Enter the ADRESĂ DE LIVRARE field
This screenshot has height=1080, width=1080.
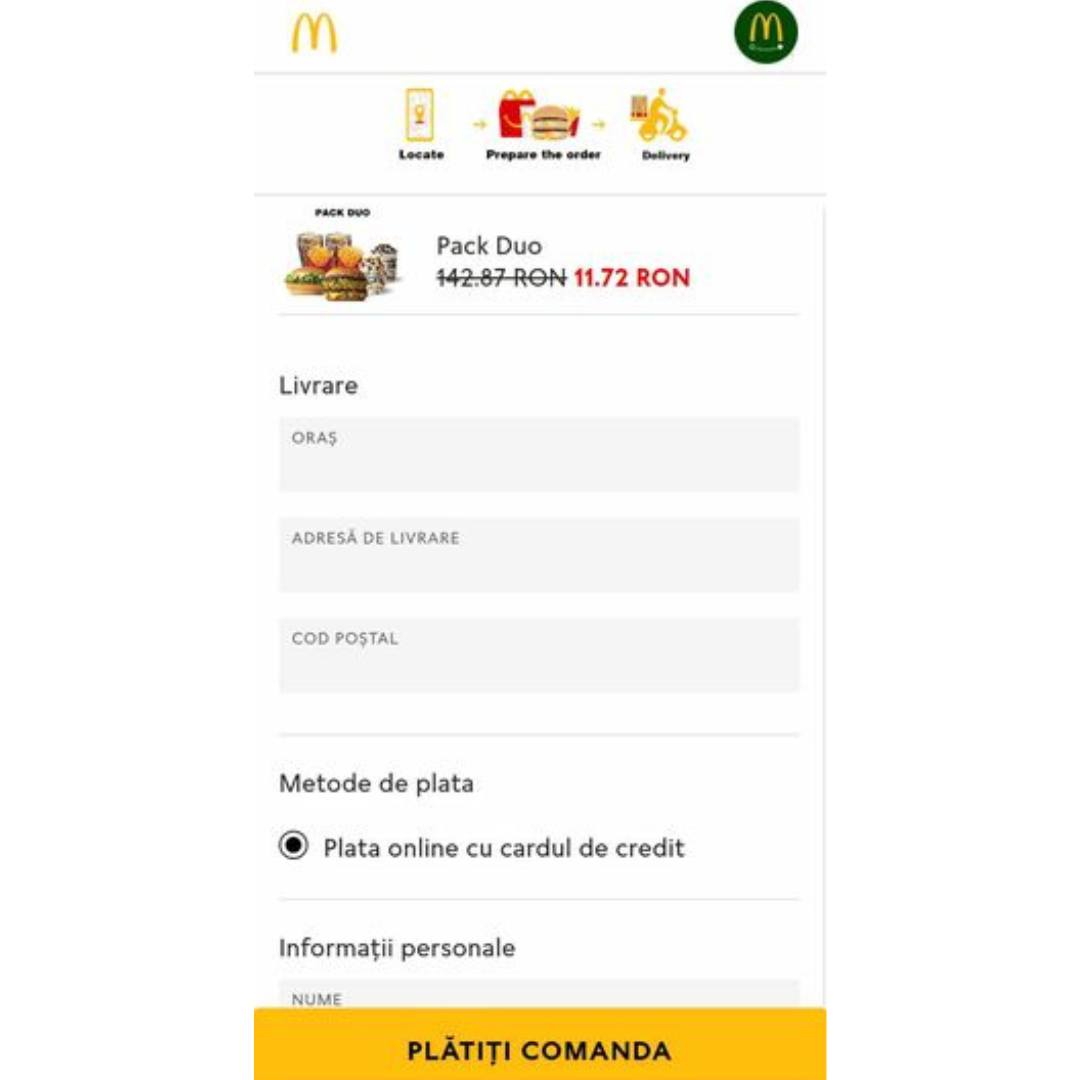(x=539, y=555)
